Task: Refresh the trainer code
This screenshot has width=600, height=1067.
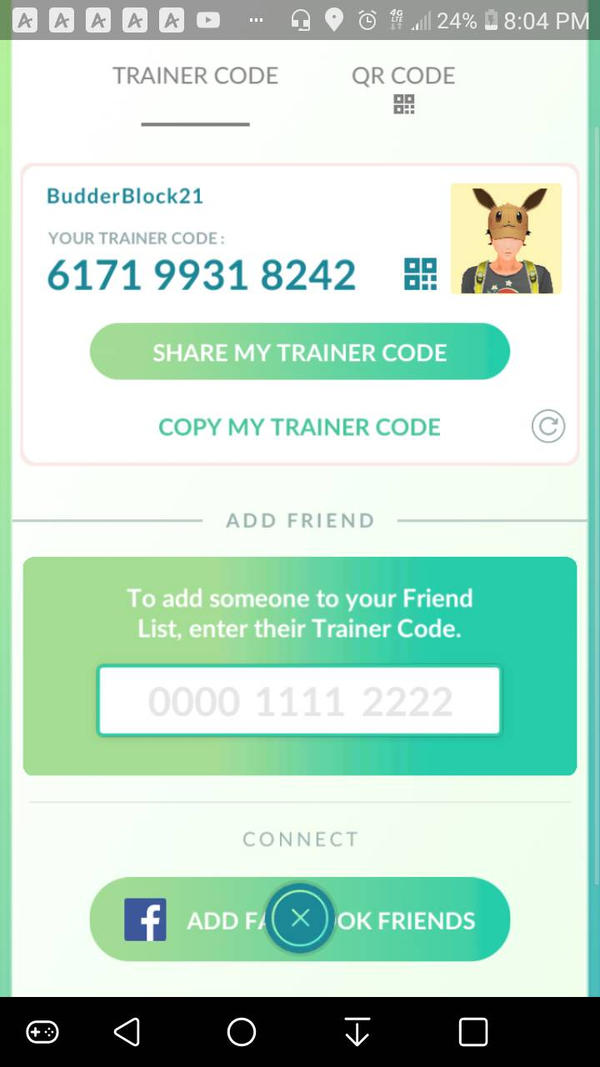Action: pyautogui.click(x=548, y=427)
